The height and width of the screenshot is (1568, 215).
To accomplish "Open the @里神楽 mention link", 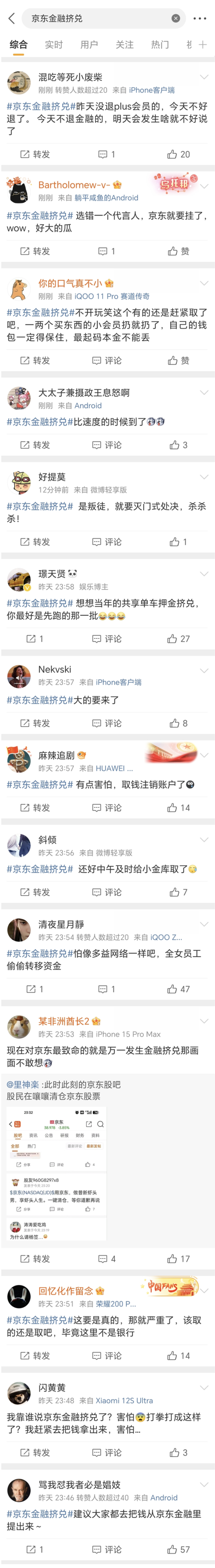I will [23, 1084].
